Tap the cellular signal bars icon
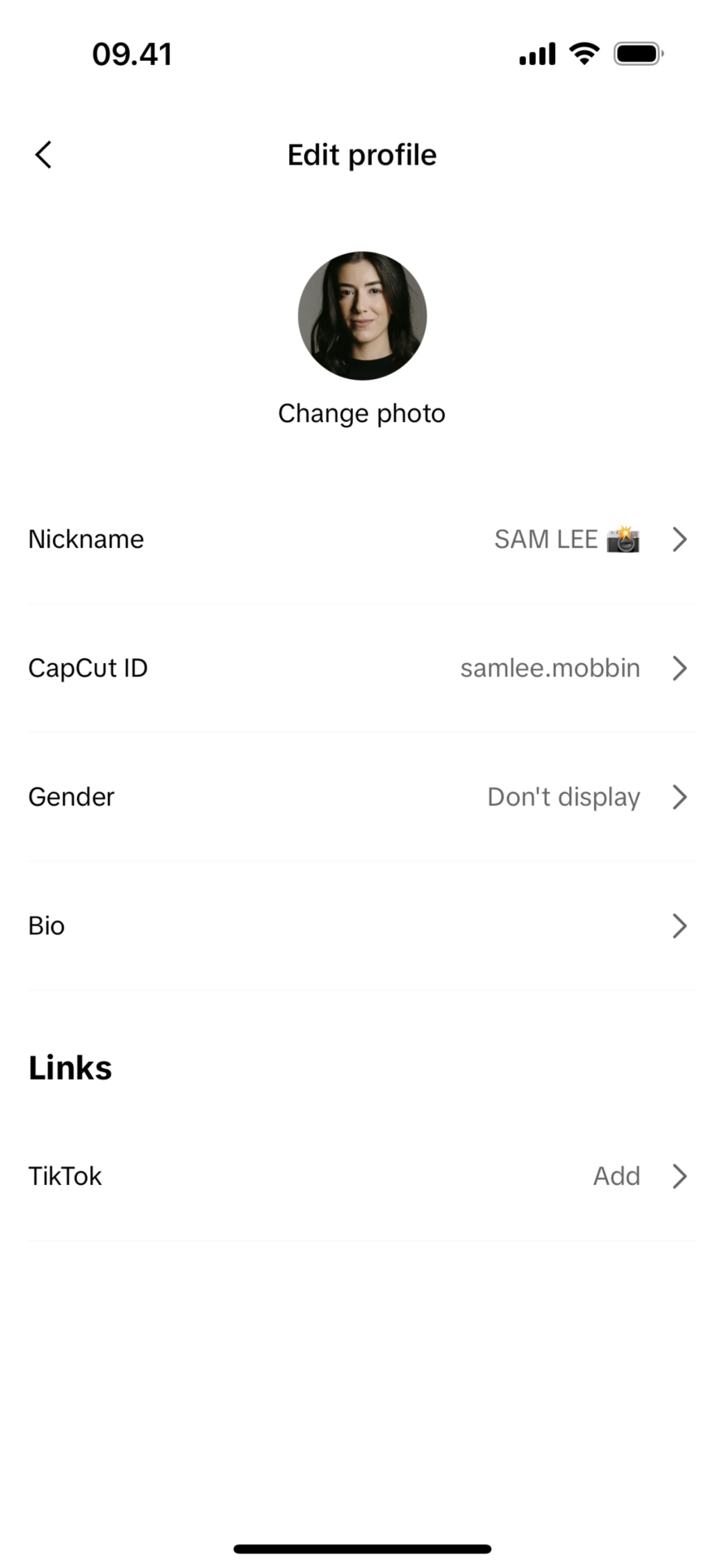 [537, 54]
